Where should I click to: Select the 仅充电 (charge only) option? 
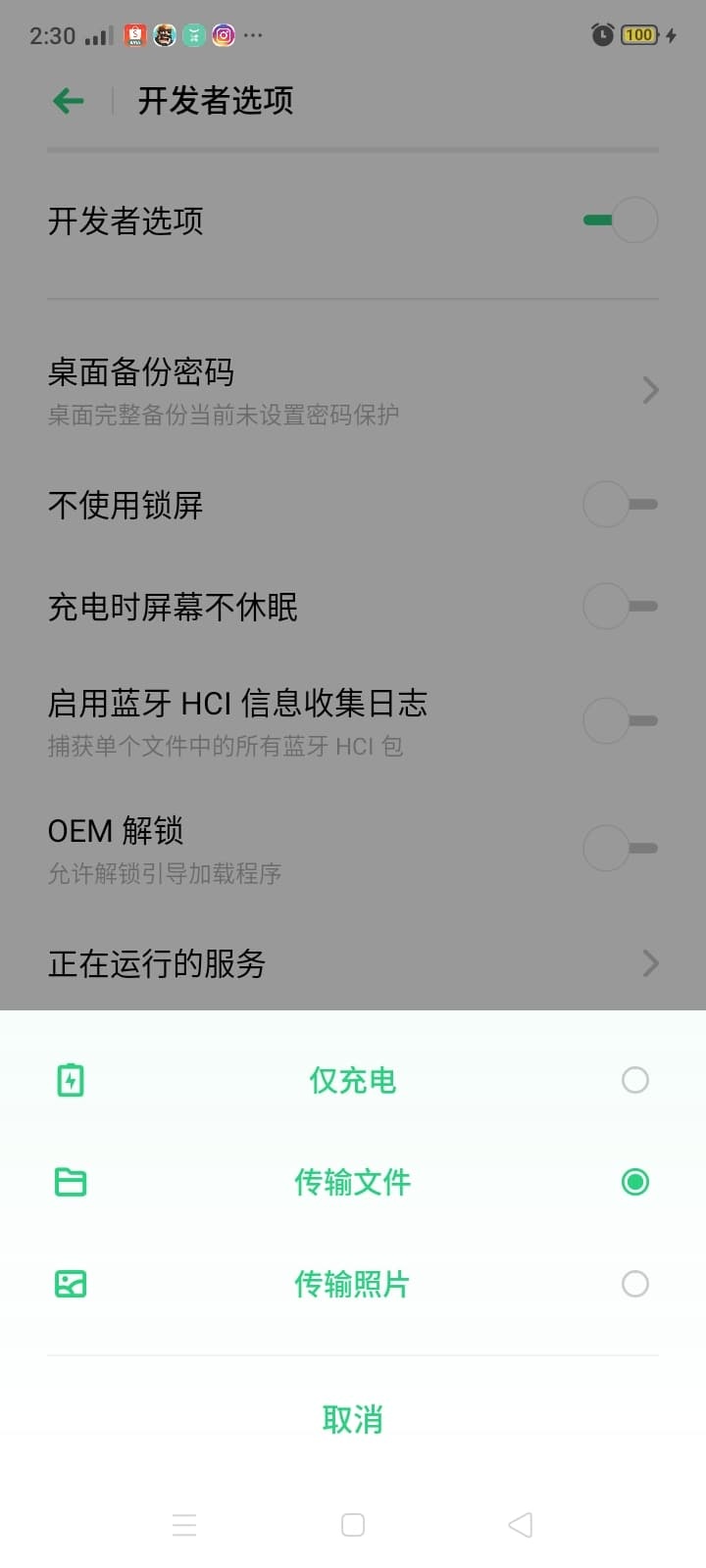click(x=353, y=1080)
